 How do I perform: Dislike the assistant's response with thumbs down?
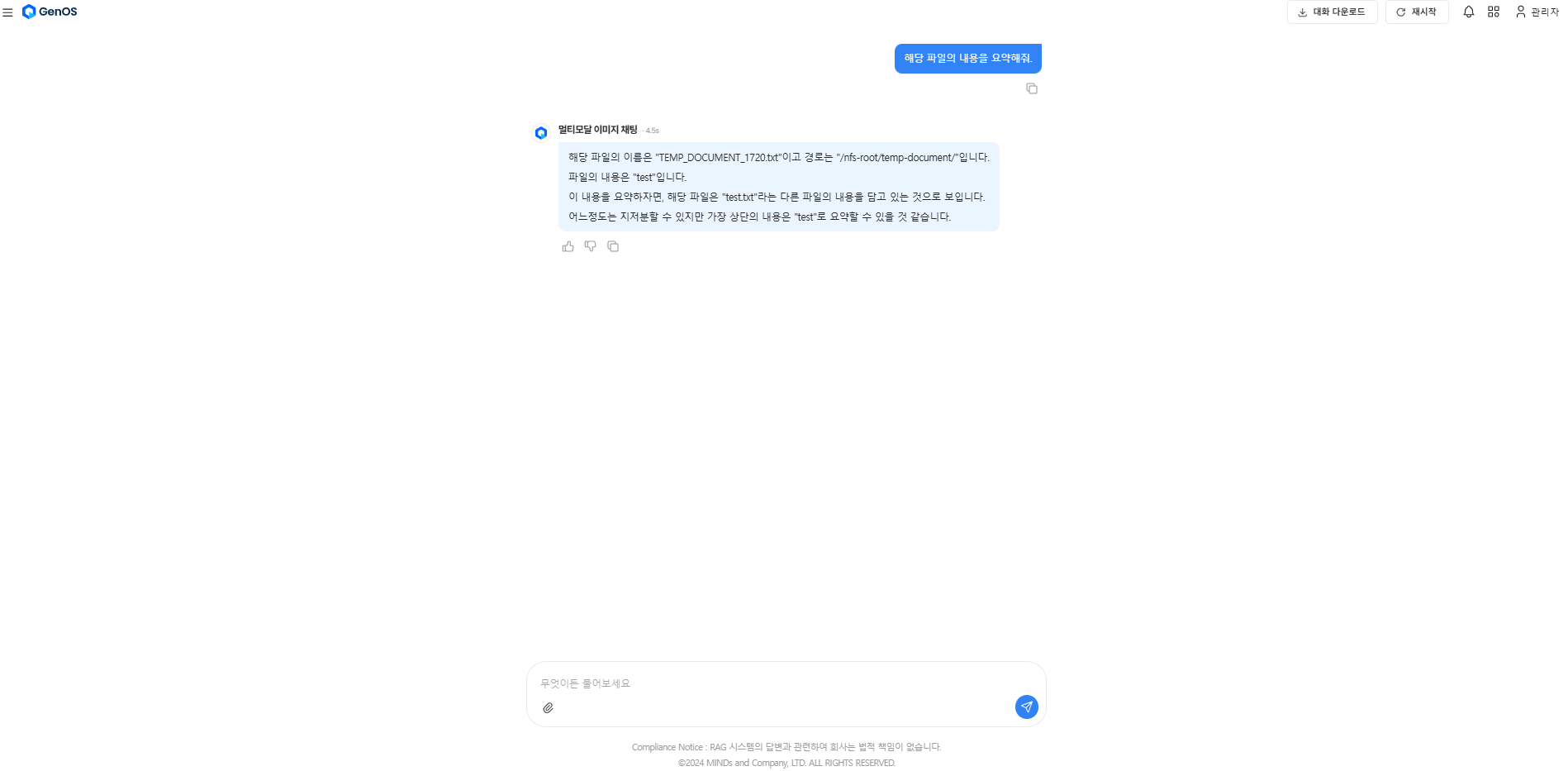(590, 246)
